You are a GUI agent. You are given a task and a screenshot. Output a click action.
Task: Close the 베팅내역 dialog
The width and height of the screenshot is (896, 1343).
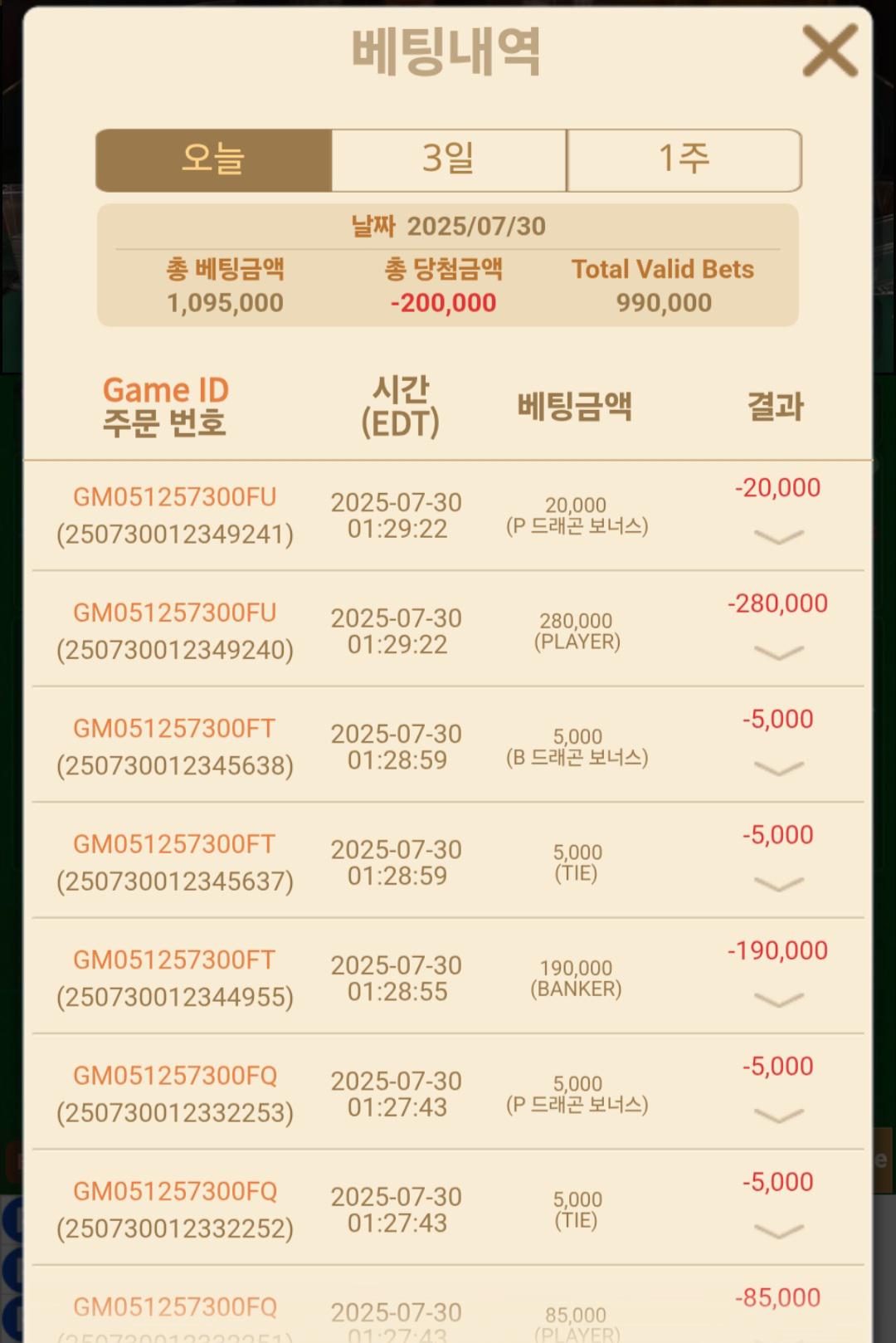[x=830, y=51]
